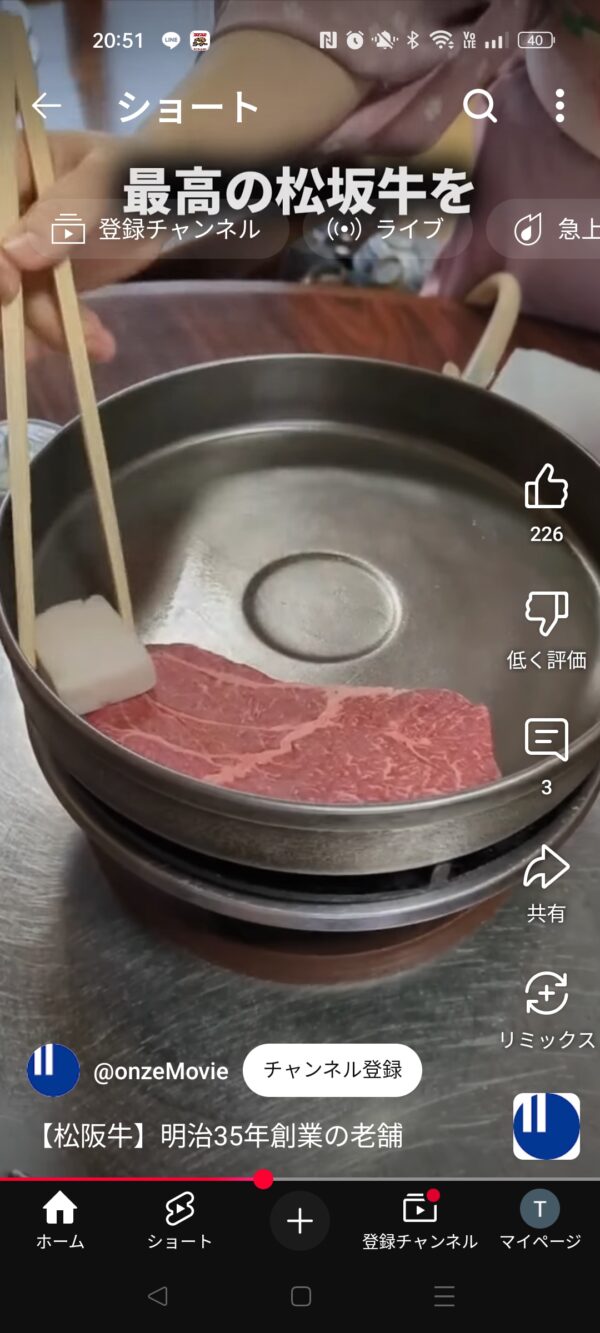Select the ライブ chip
The height and width of the screenshot is (1333, 600).
(x=386, y=229)
